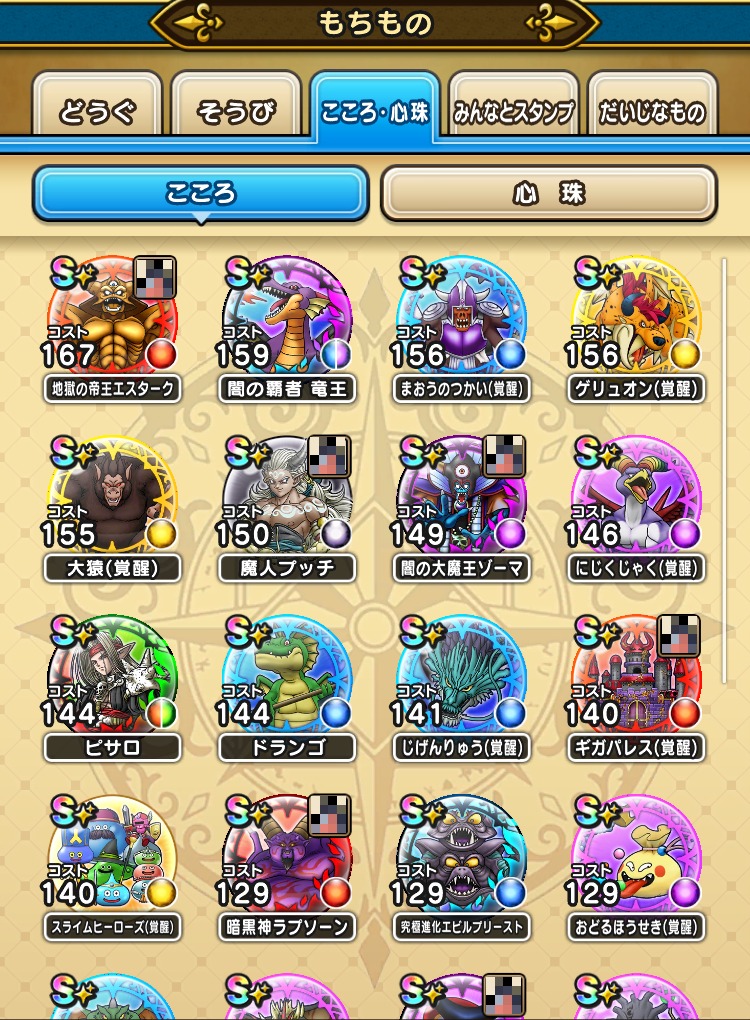Select the 心珠 segment
The width and height of the screenshot is (750, 1020).
pos(549,193)
